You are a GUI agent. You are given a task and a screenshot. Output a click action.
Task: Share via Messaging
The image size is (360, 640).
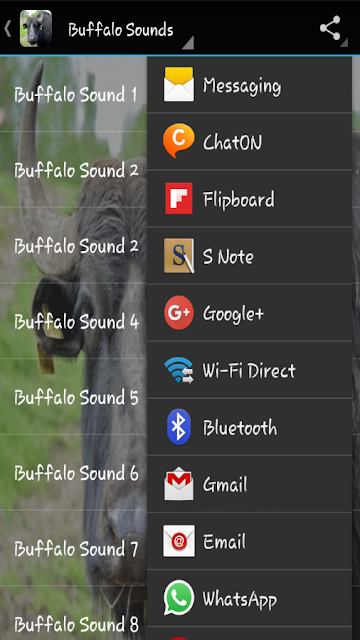point(249,84)
